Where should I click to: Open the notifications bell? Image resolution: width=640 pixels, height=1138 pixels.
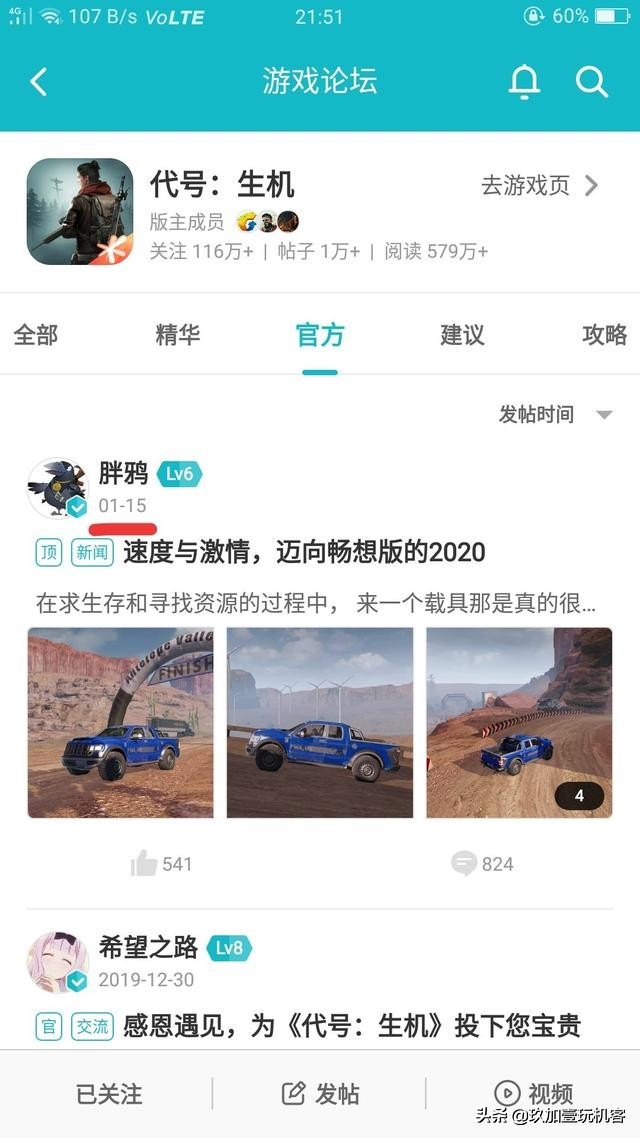524,82
